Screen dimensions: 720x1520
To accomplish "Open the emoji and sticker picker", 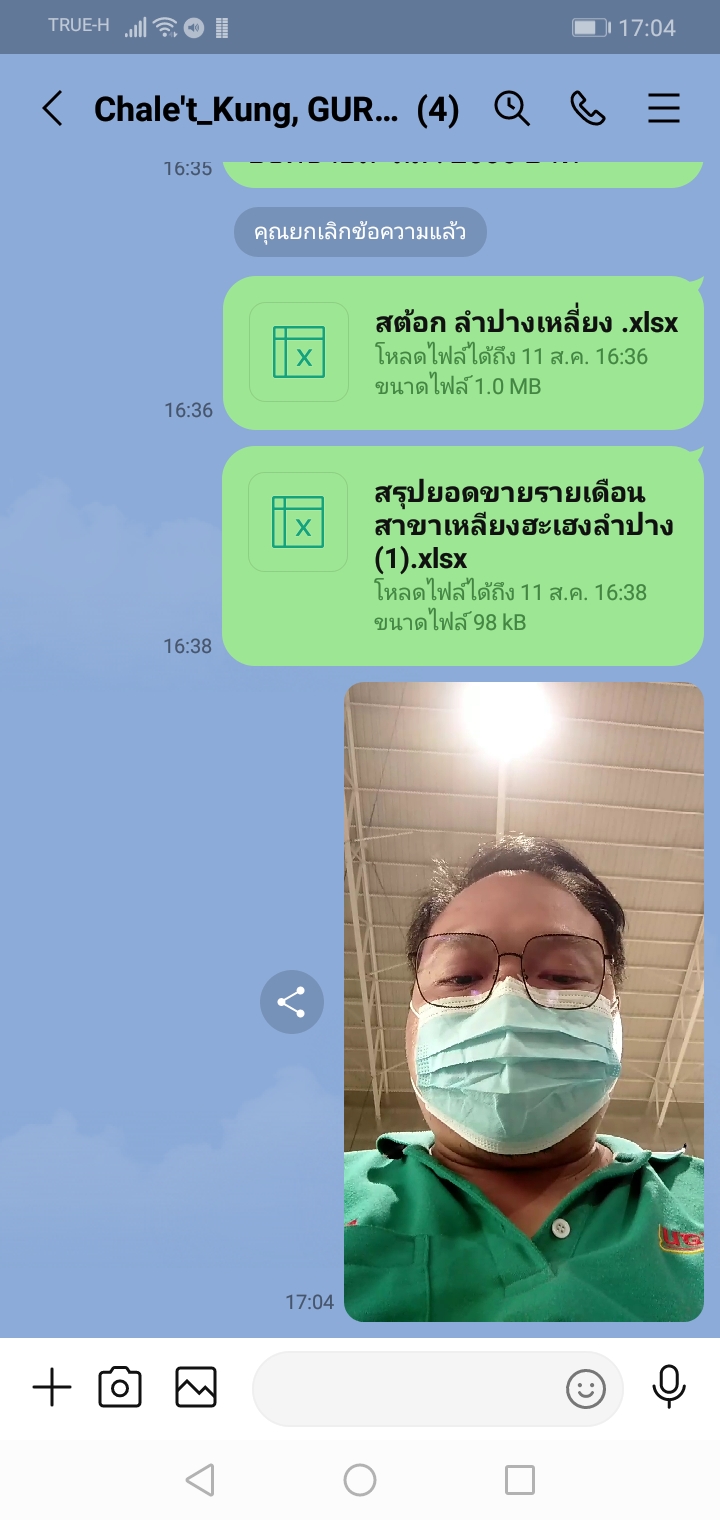I will click(x=586, y=1389).
